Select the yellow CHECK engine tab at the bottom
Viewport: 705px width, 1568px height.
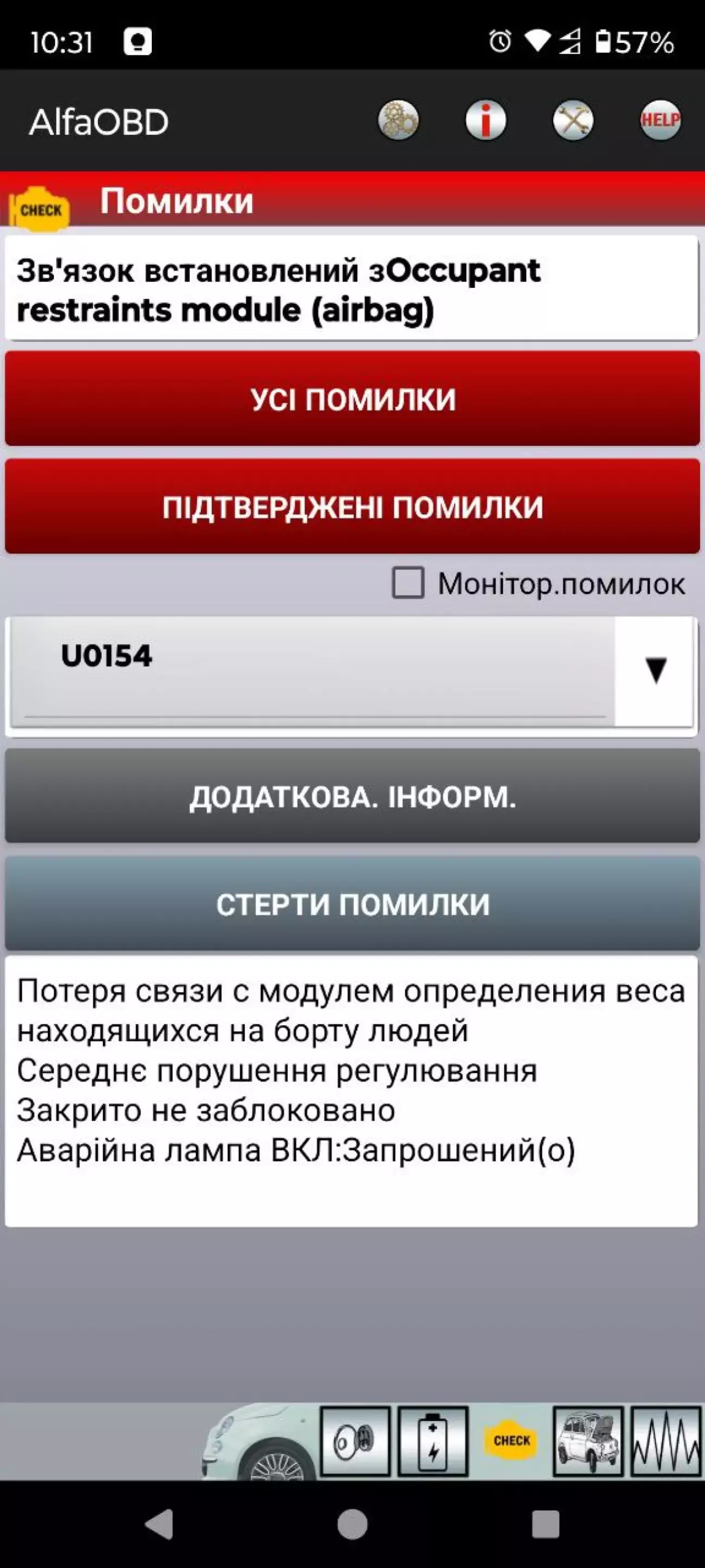pos(511,1440)
